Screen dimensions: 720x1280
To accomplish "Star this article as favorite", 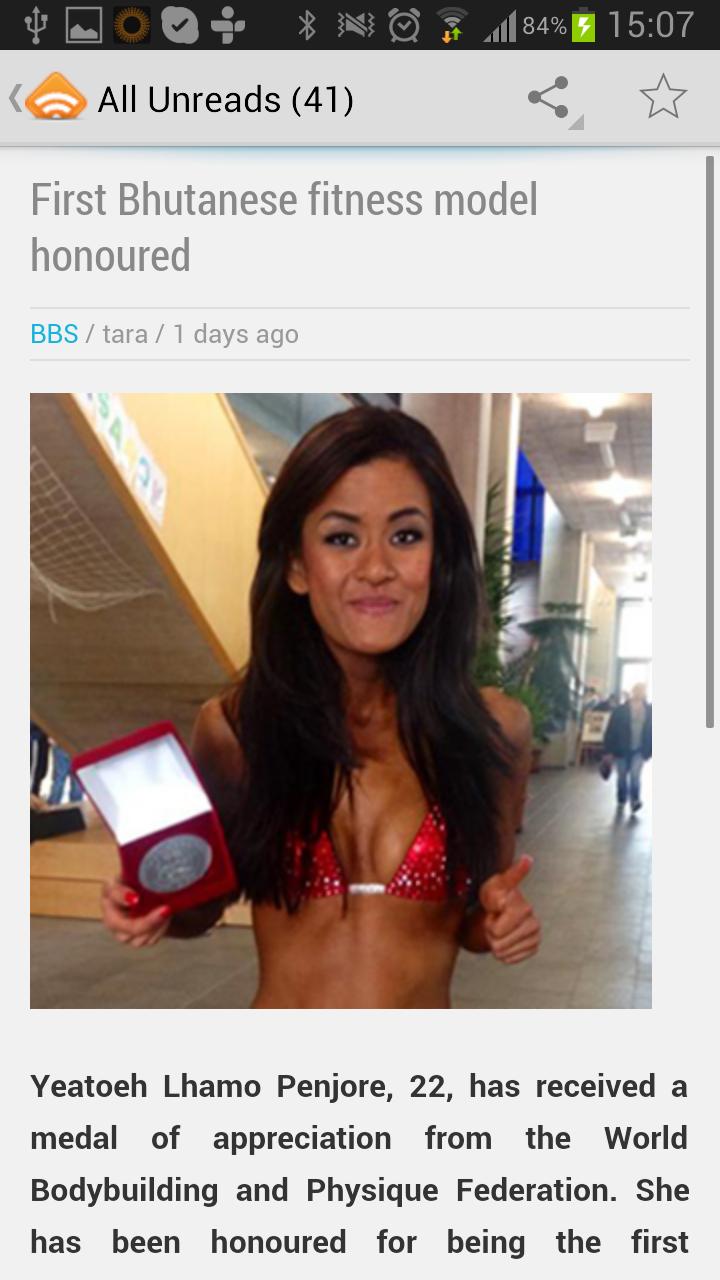I will [x=663, y=99].
